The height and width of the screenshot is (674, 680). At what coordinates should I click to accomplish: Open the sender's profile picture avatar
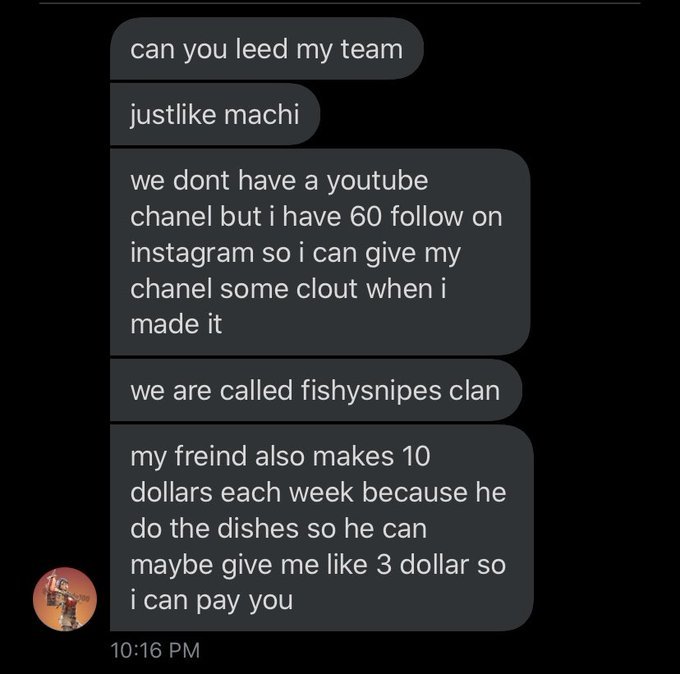pyautogui.click(x=65, y=598)
